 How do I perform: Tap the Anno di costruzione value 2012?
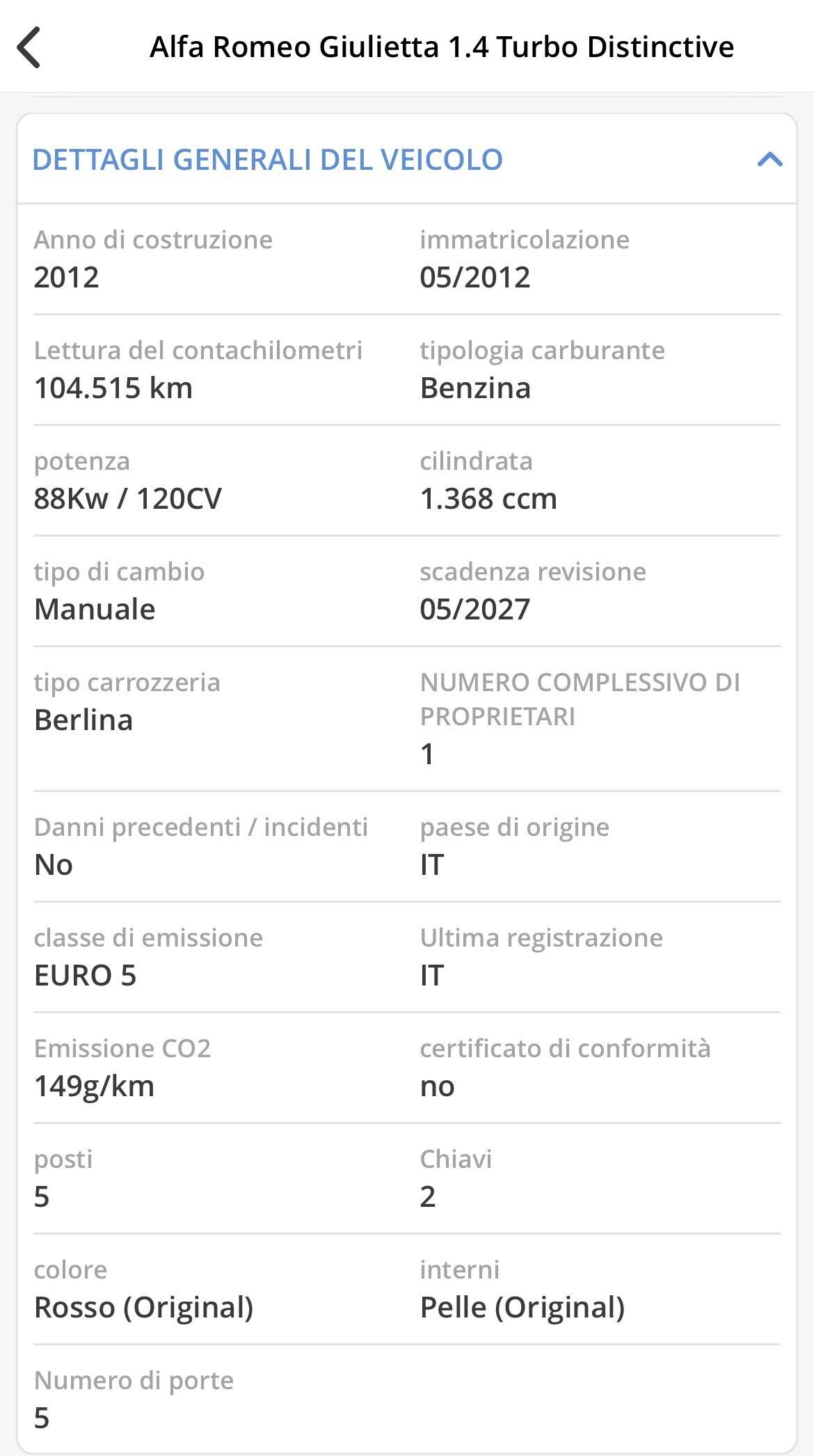(67, 276)
